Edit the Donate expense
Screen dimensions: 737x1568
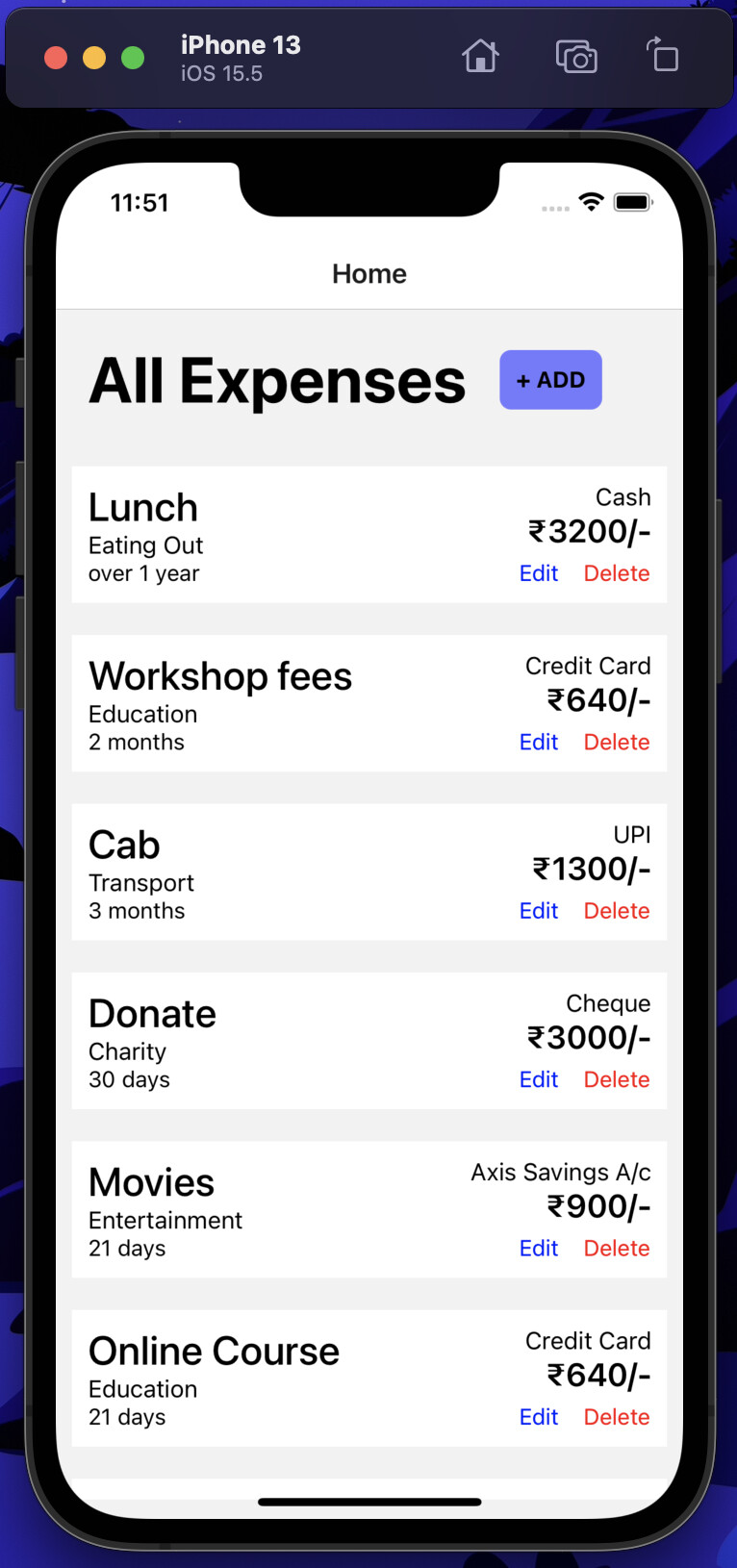coord(538,1079)
